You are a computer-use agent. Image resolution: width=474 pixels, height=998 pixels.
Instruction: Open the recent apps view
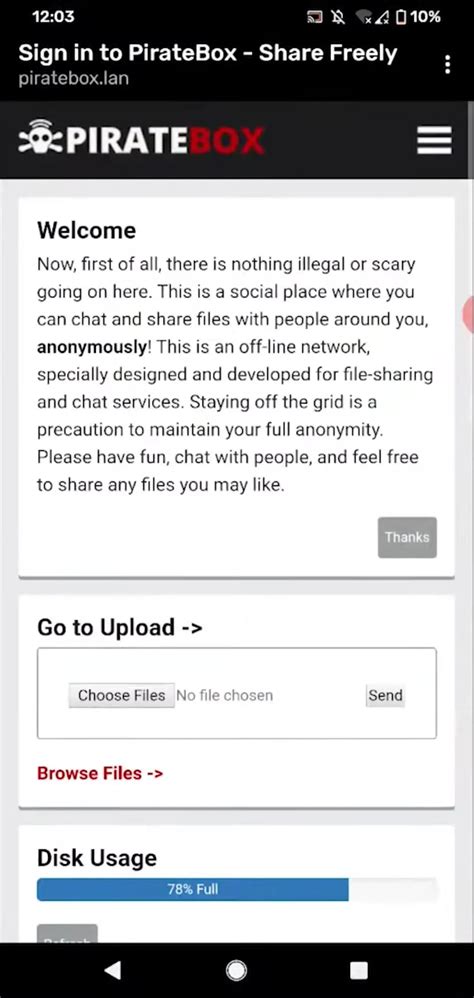tap(359, 970)
